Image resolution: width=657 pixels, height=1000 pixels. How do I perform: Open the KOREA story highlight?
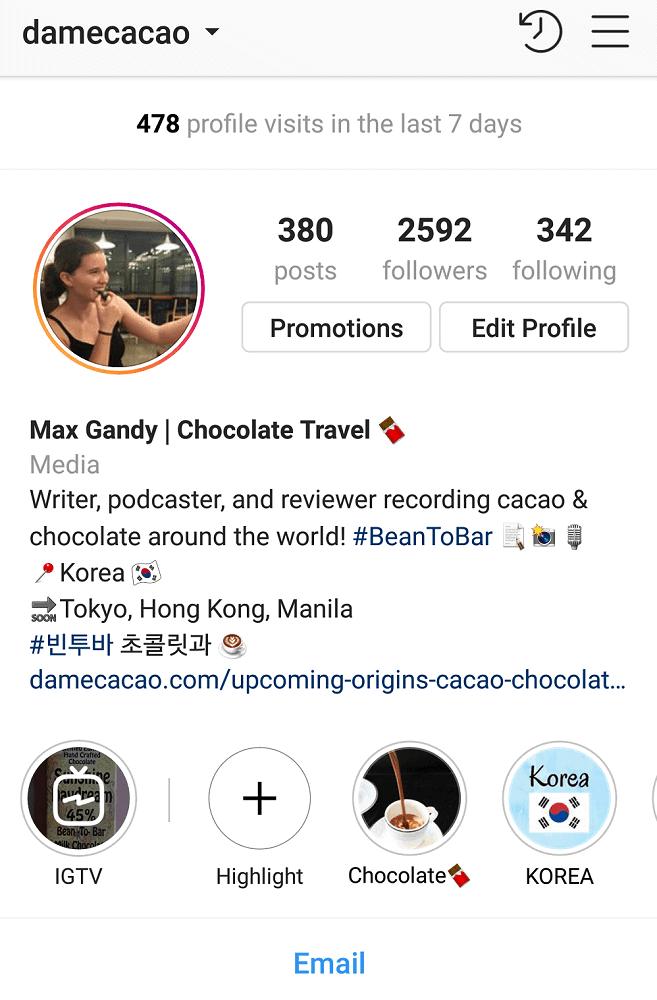click(559, 799)
